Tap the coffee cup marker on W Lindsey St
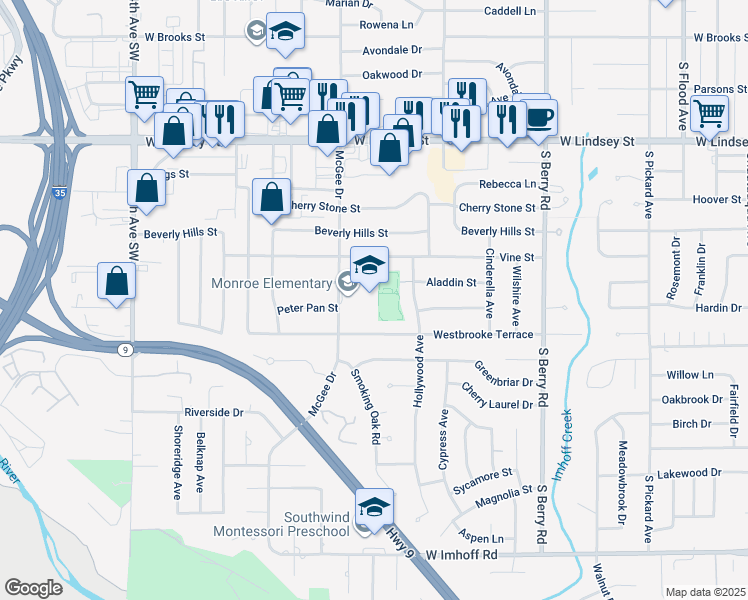Viewport: 748px width, 600px height. click(x=539, y=118)
